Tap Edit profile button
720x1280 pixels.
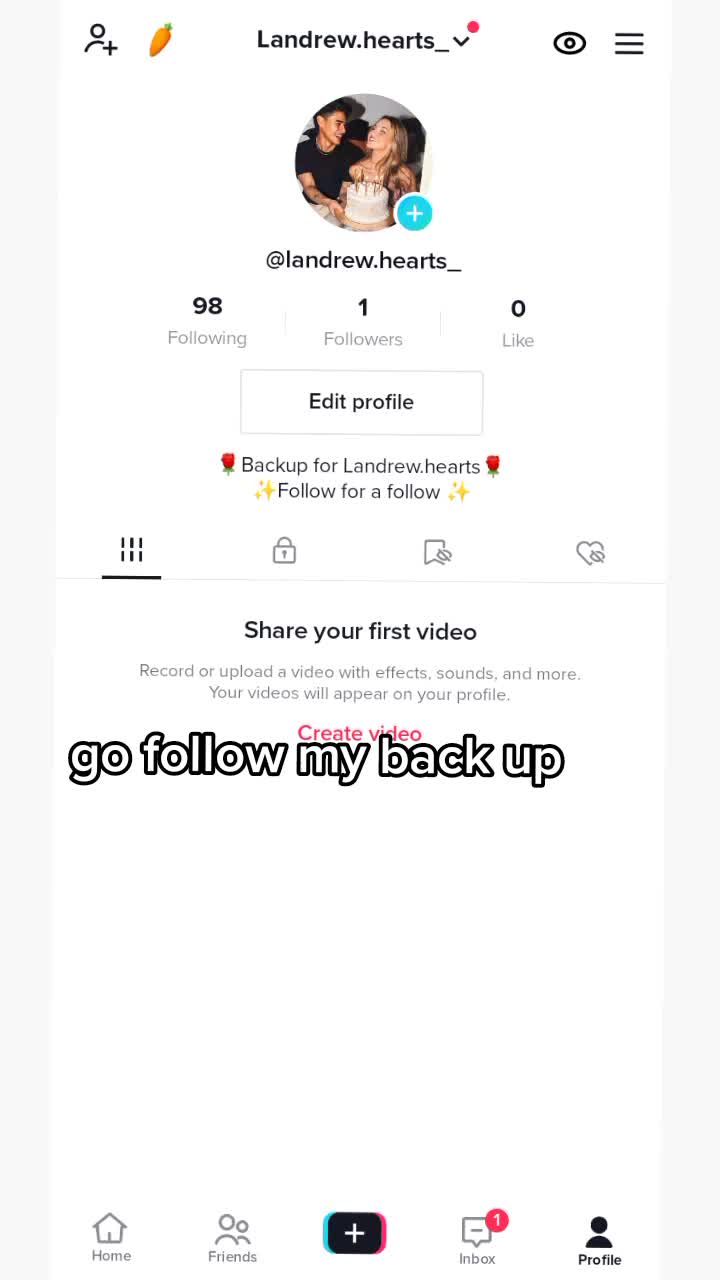point(361,402)
